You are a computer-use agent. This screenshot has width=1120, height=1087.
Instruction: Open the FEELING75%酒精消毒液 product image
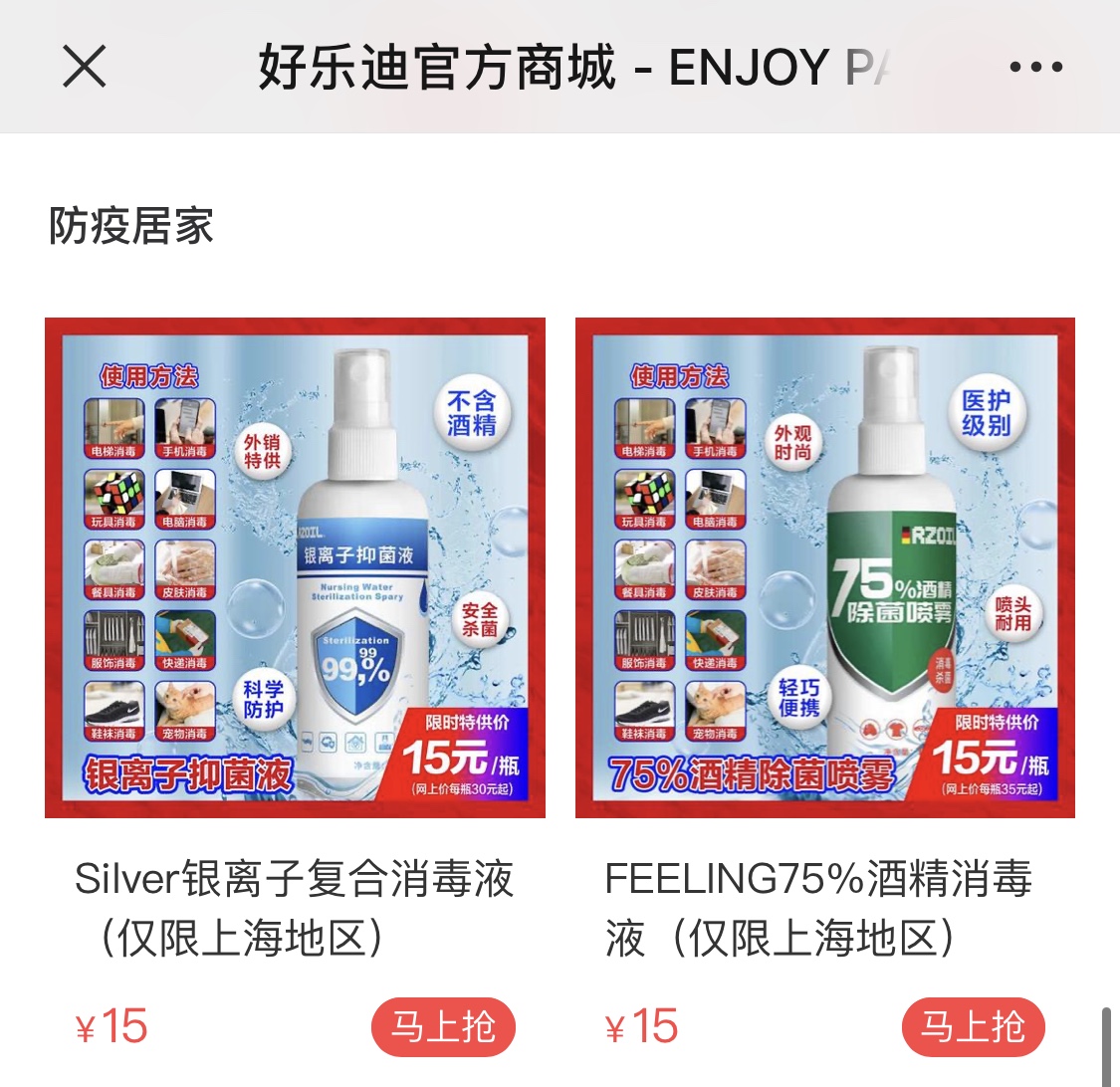(825, 567)
